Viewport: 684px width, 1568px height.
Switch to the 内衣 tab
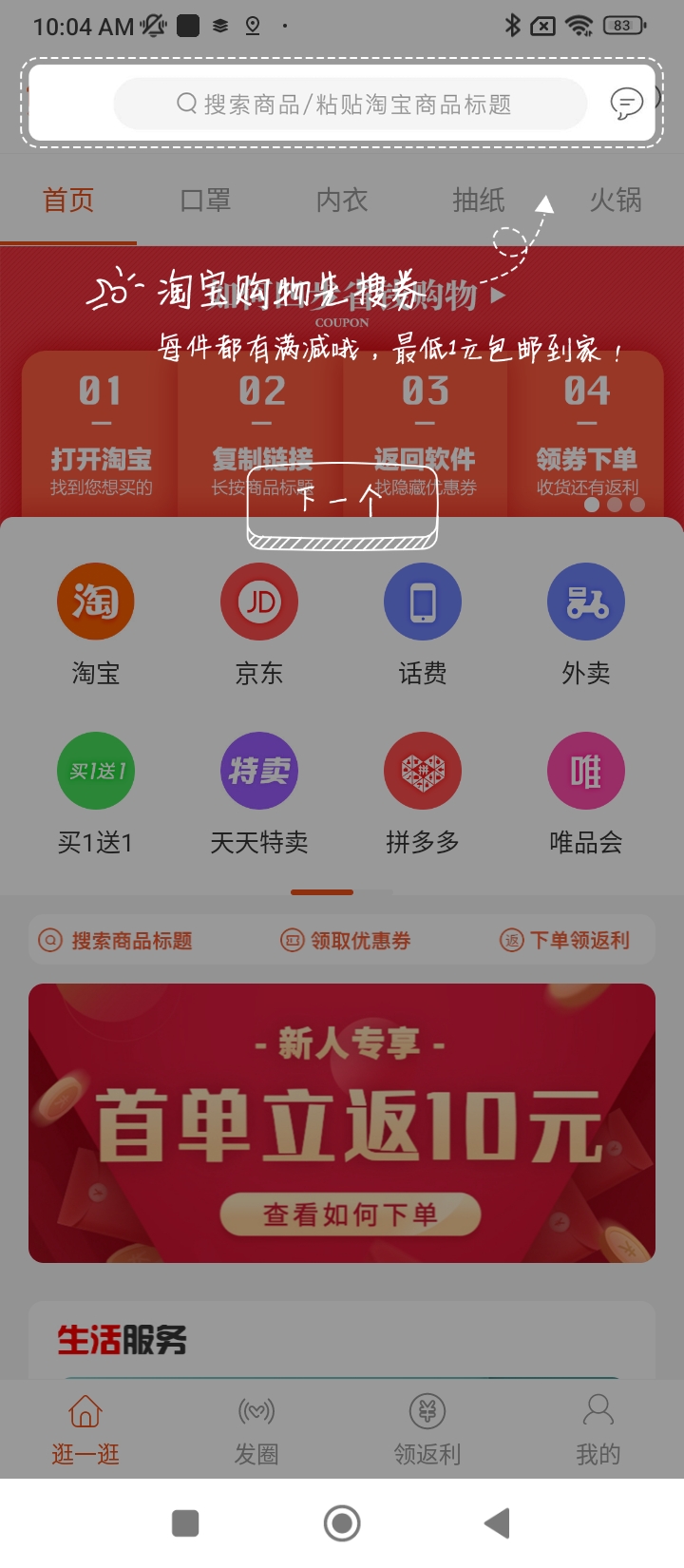tap(342, 201)
